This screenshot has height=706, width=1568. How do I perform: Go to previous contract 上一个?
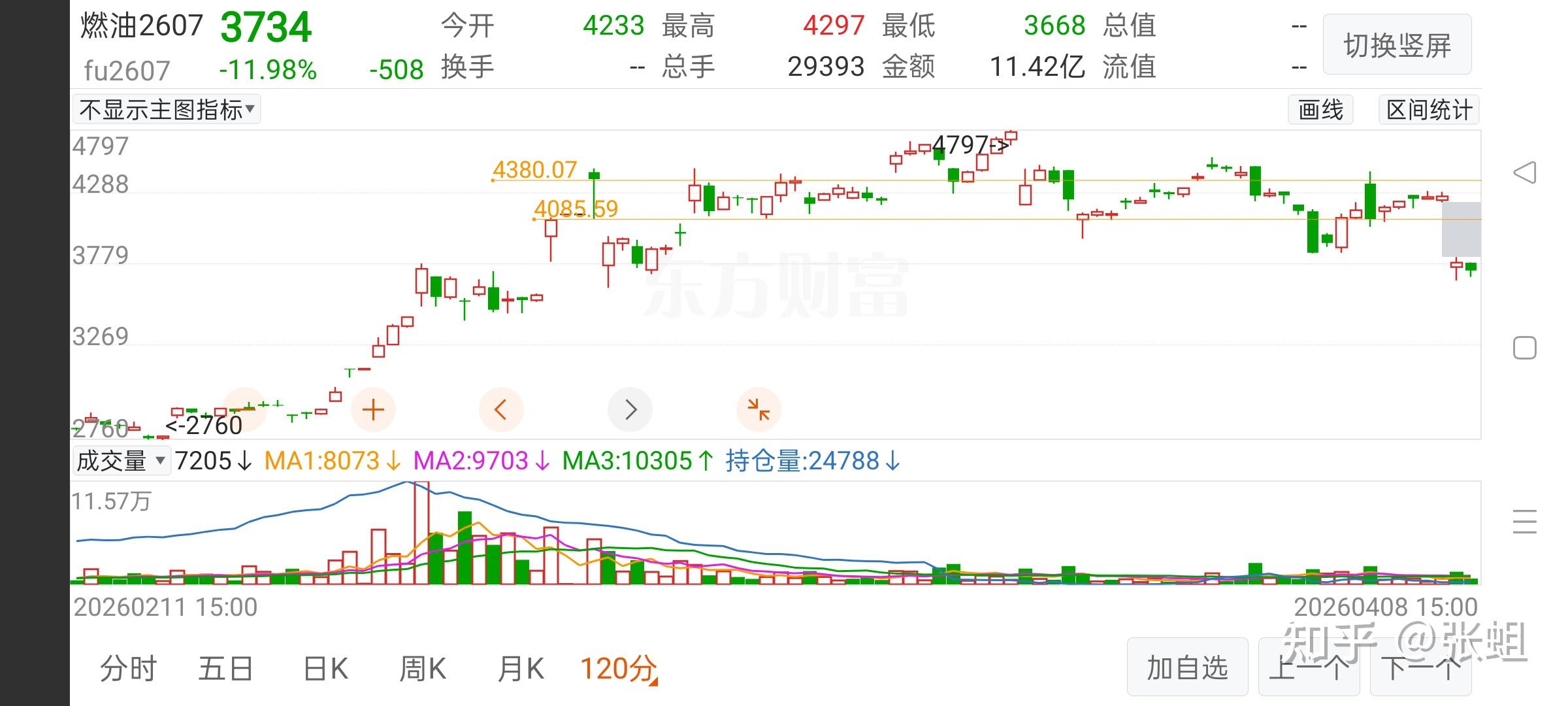pyautogui.click(x=1309, y=667)
